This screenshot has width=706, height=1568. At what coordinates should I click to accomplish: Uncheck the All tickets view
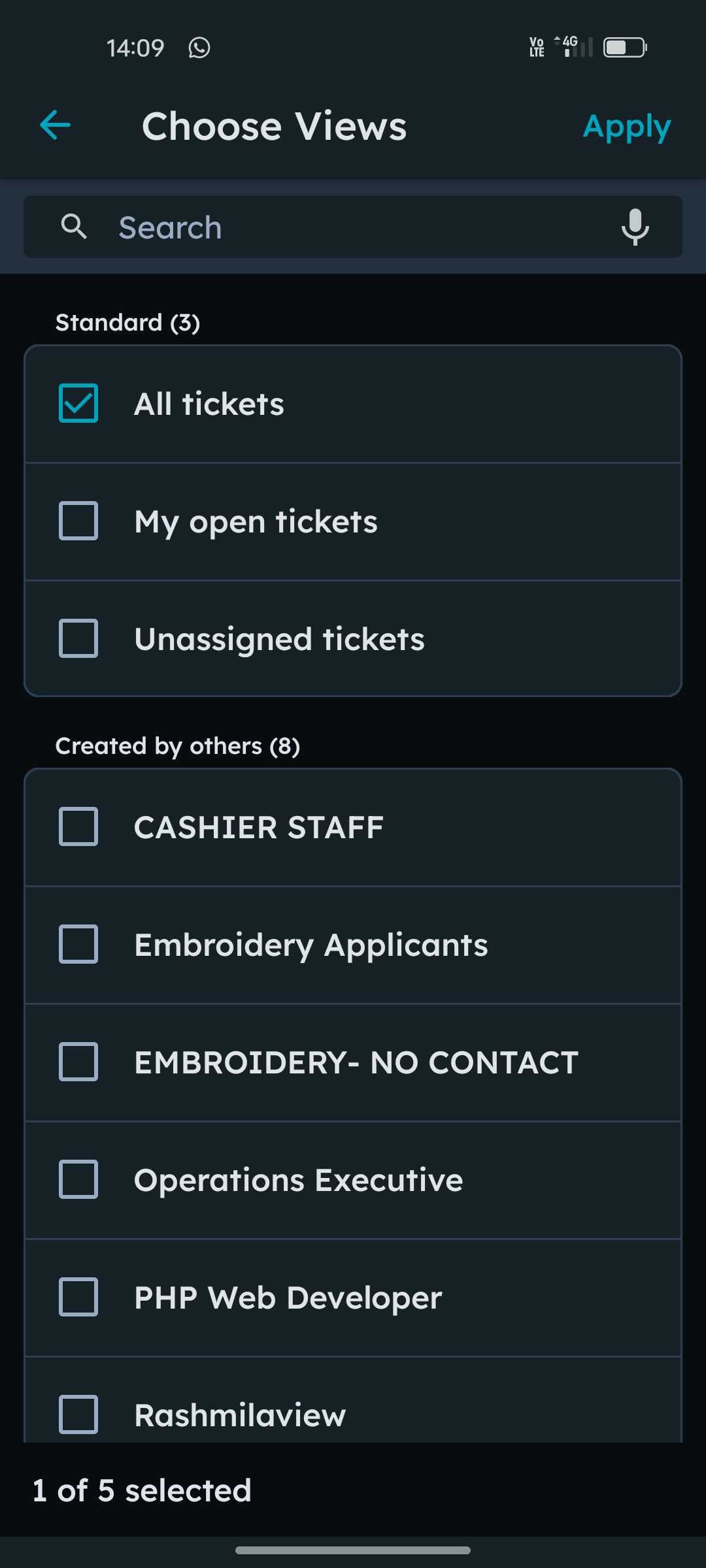(x=78, y=404)
